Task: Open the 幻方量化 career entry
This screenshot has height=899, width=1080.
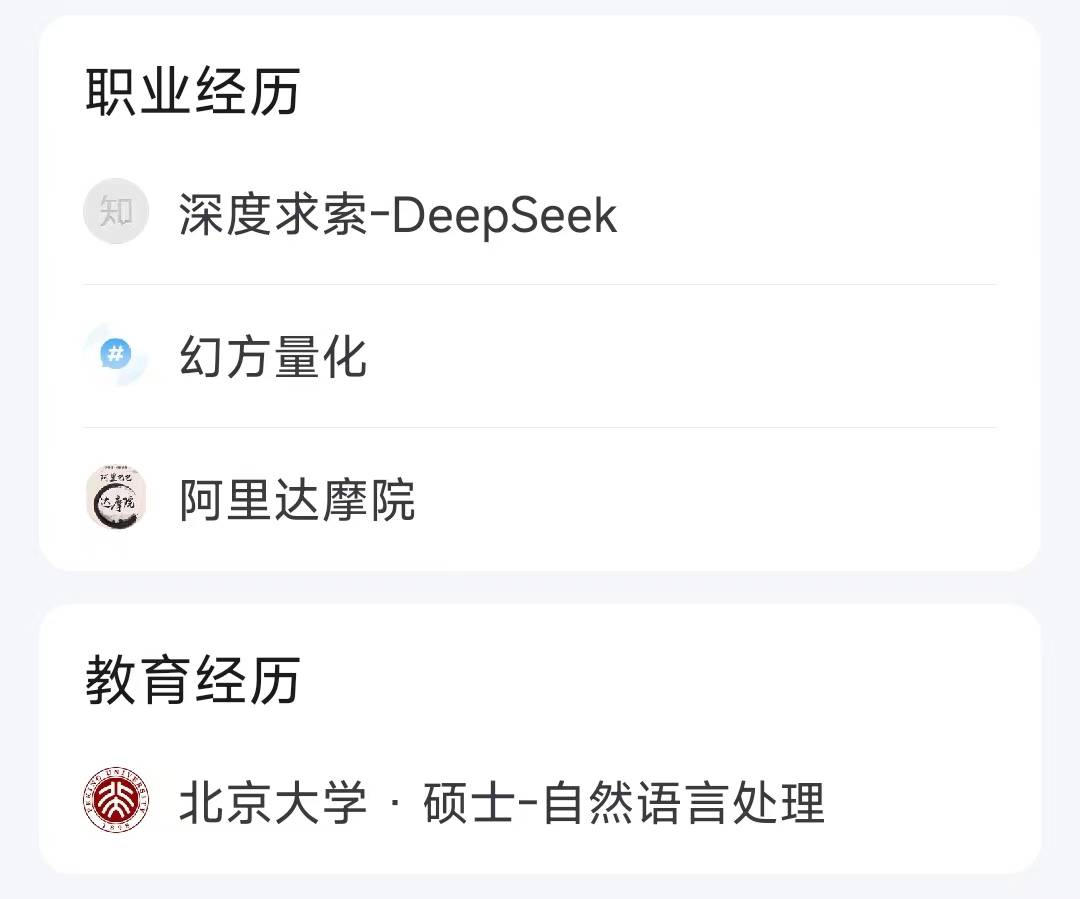Action: (273, 356)
